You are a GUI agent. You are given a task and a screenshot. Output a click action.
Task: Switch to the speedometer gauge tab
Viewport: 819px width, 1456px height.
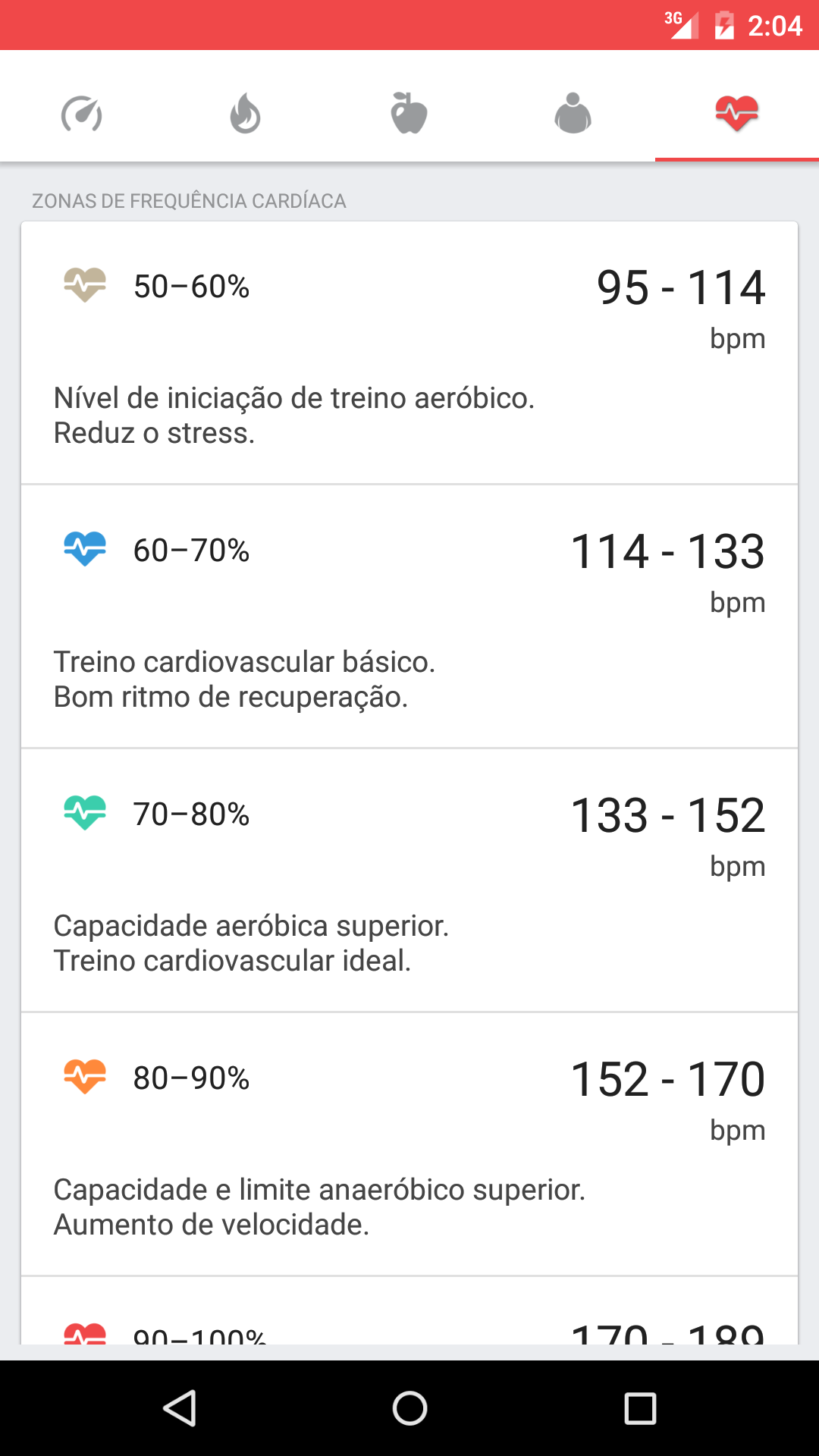pyautogui.click(x=82, y=114)
